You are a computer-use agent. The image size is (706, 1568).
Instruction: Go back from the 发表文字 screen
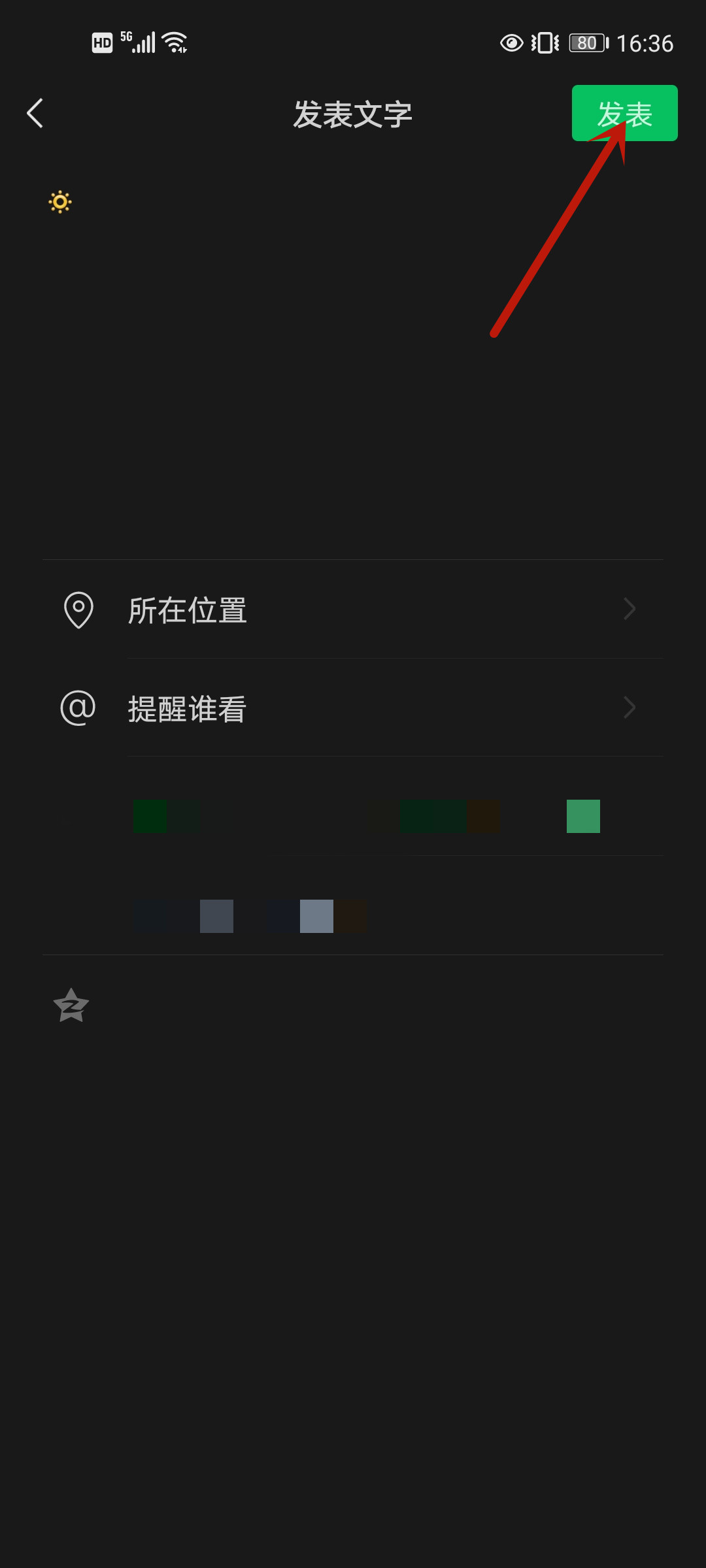coord(35,114)
